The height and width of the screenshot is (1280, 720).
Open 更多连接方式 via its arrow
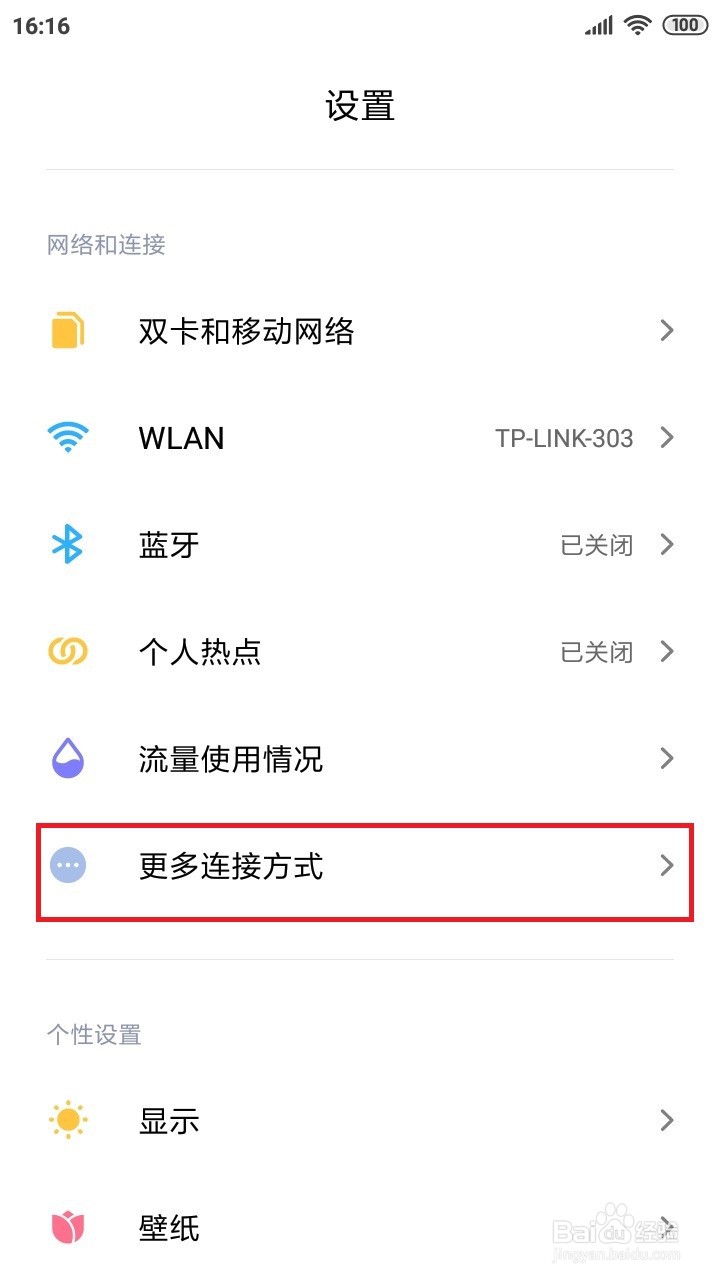coord(667,866)
